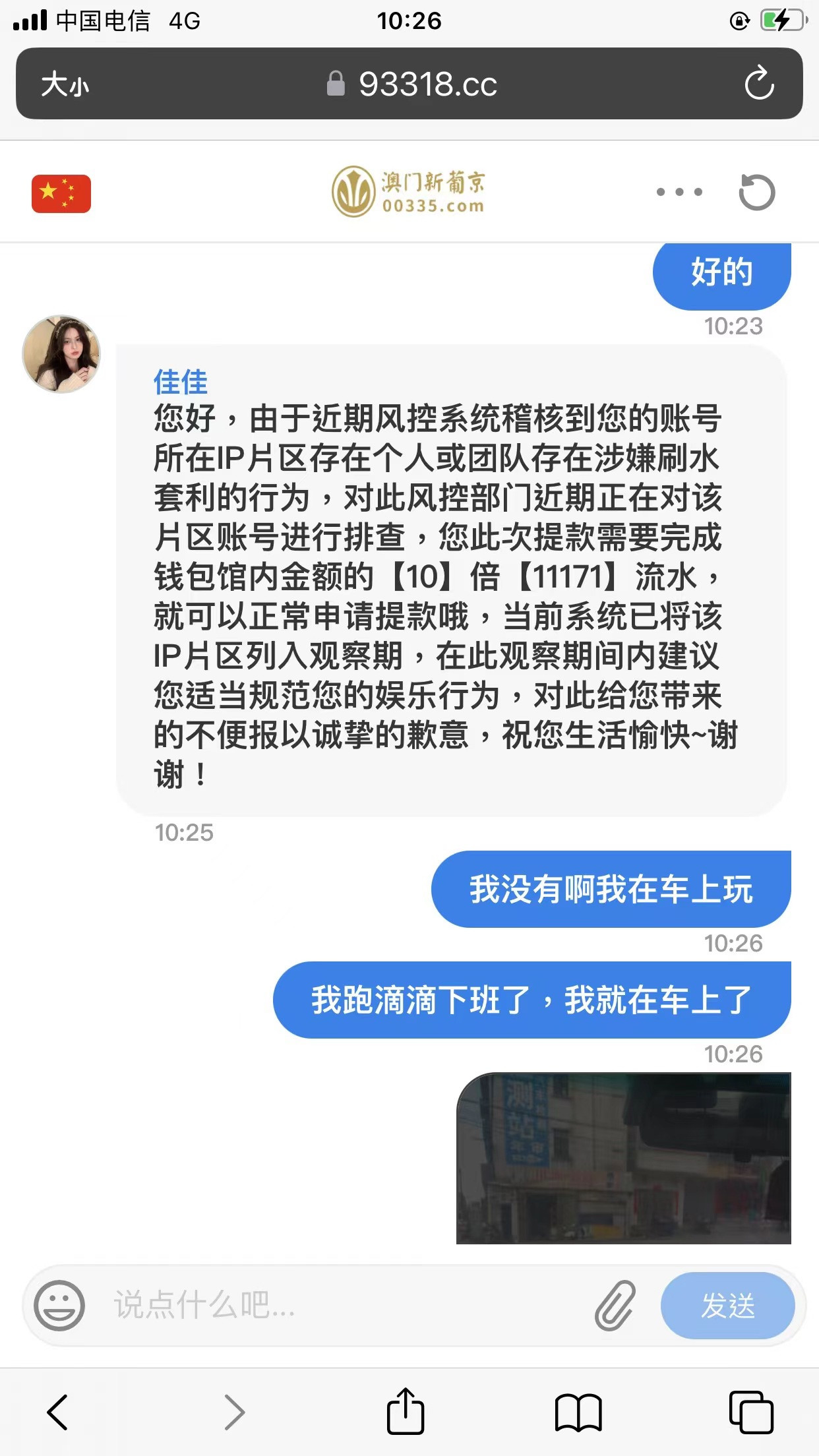Open the sent street photo
This screenshot has height=1456, width=819.
(x=623, y=1158)
